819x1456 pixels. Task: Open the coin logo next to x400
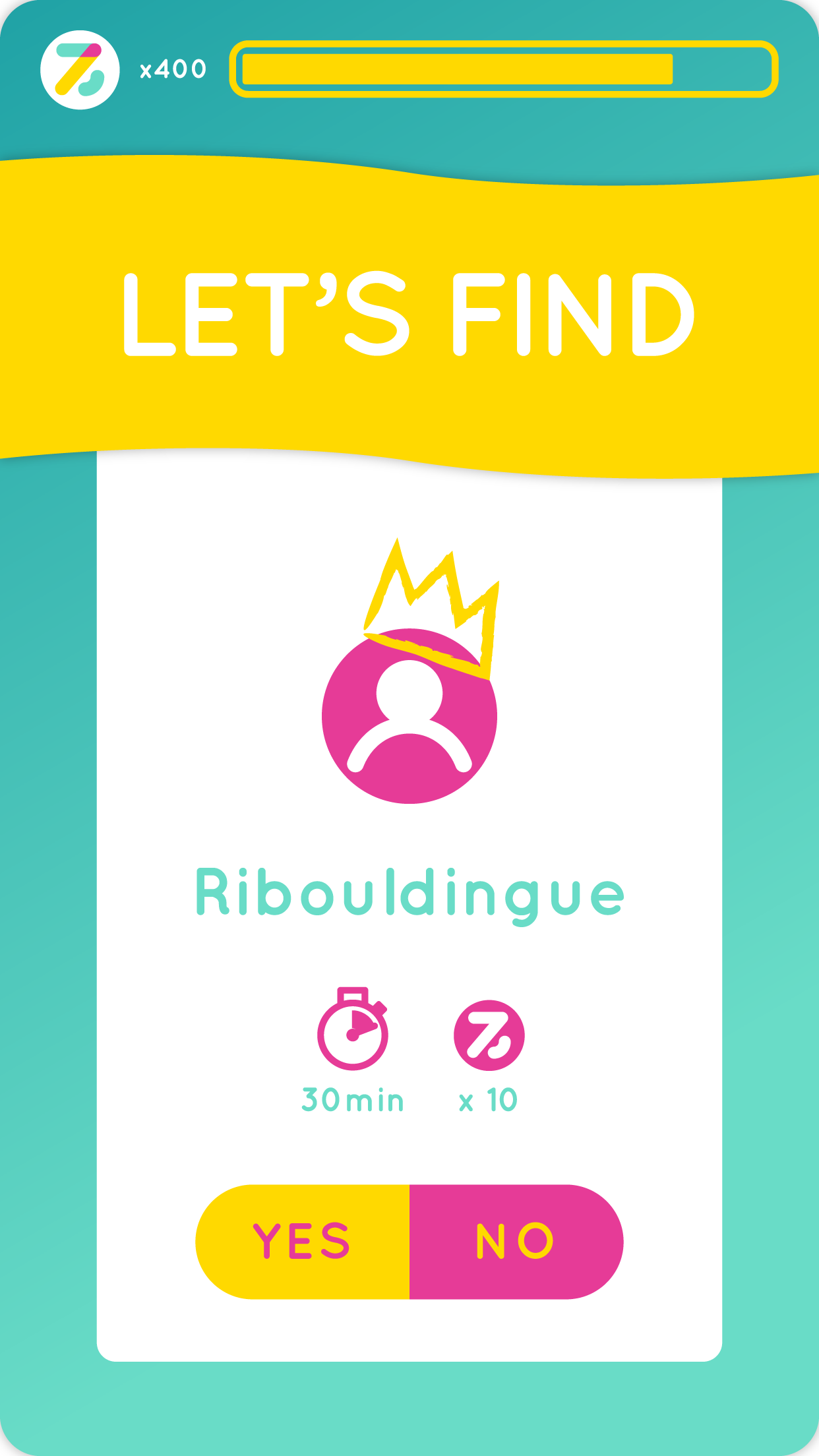tap(80, 70)
